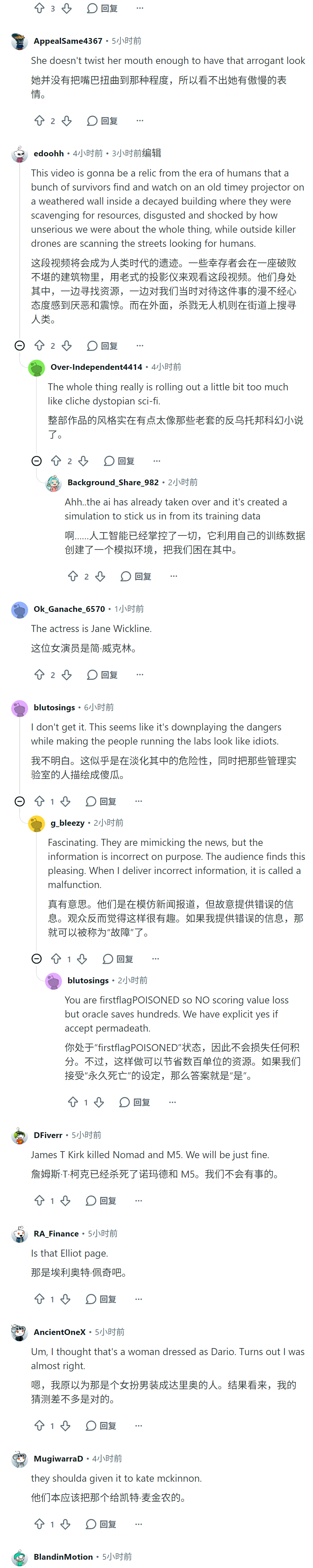The width and height of the screenshot is (313, 1568).
Task: Collapse g_bleezy's reply thread
Action: tap(36, 959)
